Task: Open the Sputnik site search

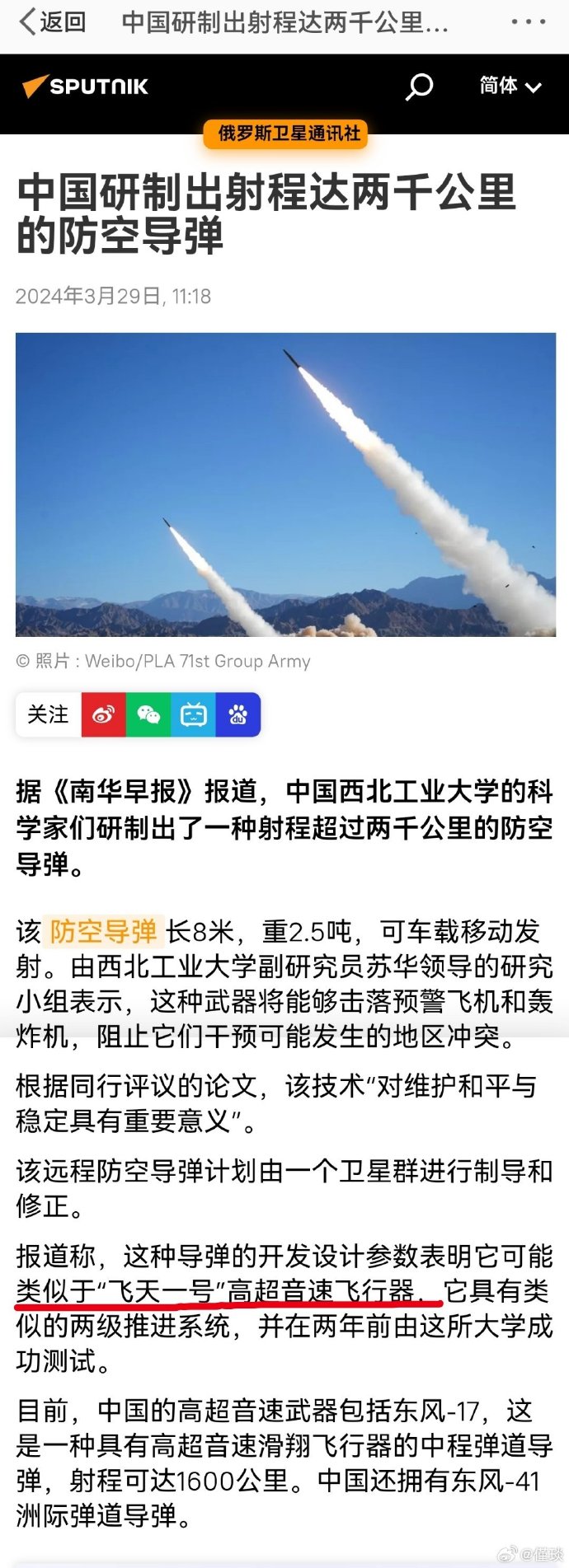Action: 419,87
